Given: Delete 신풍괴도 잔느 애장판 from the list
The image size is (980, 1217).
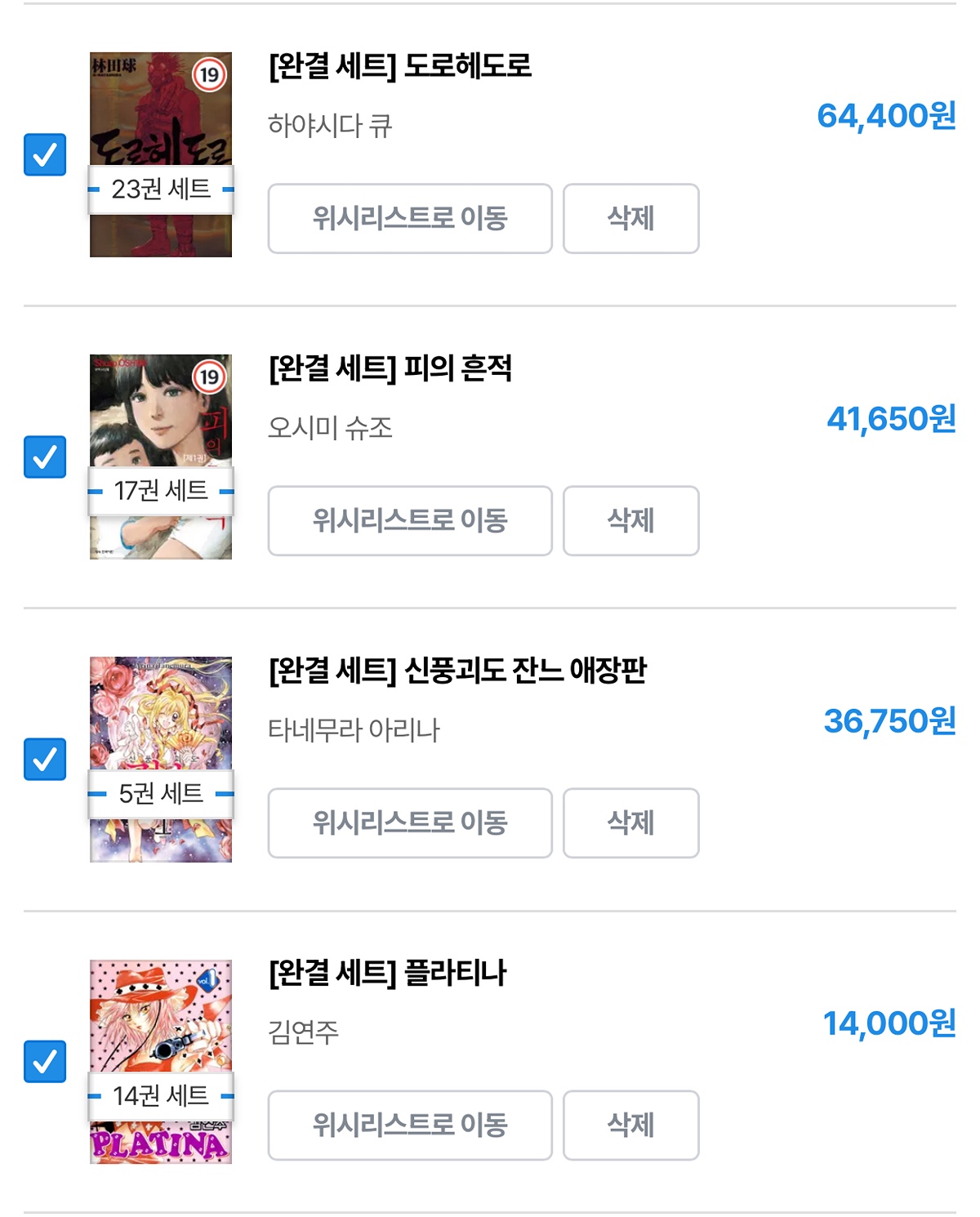Looking at the screenshot, I should pyautogui.click(x=630, y=822).
